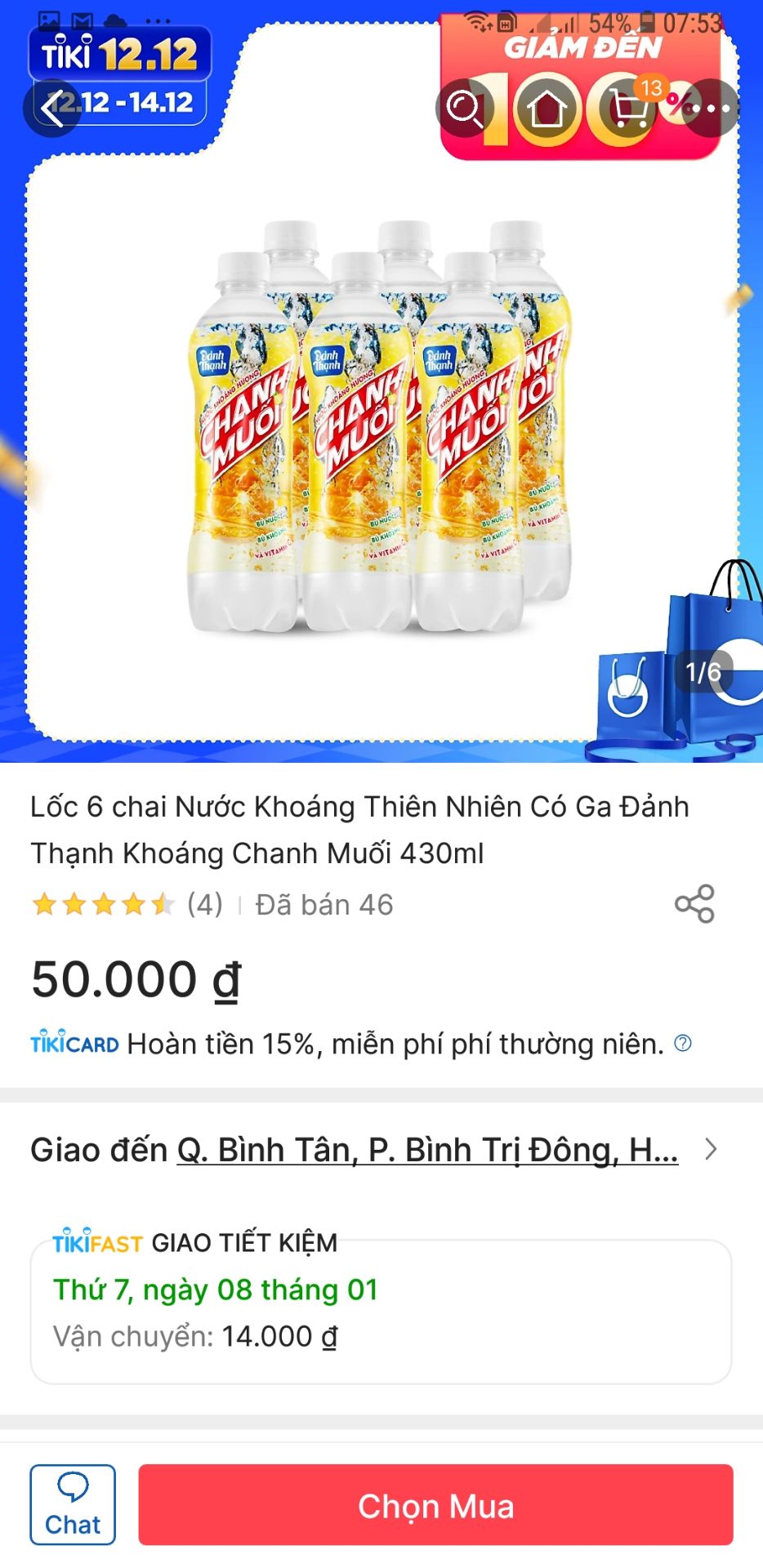Viewport: 763px width, 1568px height.
Task: Tap the question mark for TikiCARD info
Action: (684, 1042)
